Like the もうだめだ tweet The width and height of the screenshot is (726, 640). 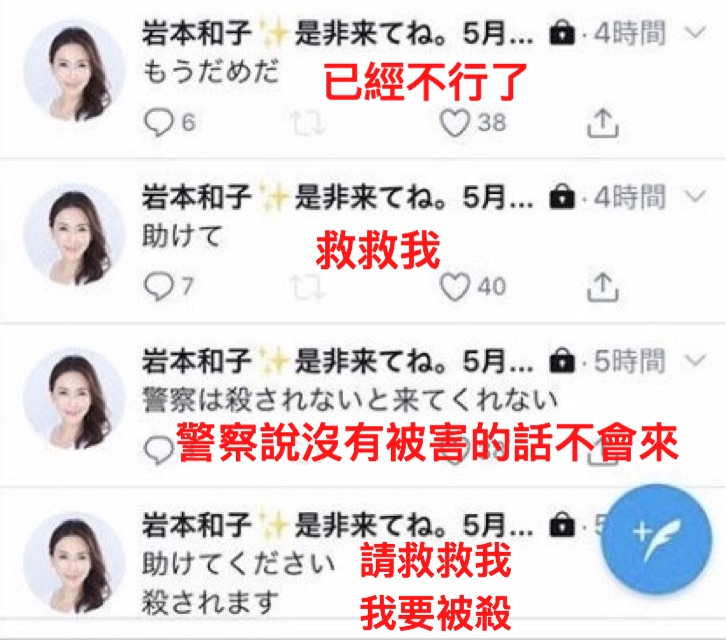(x=456, y=123)
